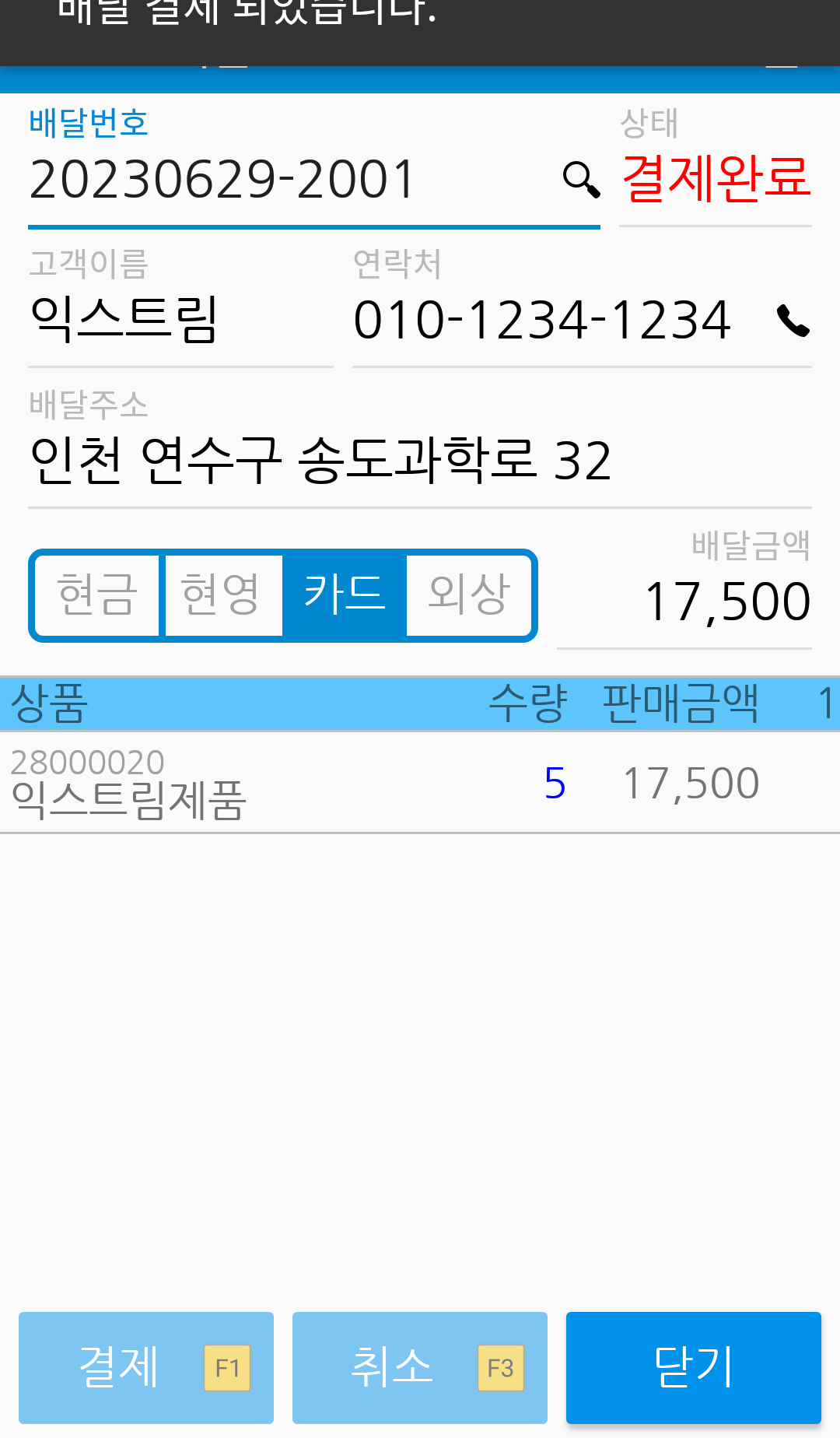The image size is (840, 1438).
Task: Tap the 연락처 number field
Action: pos(560,321)
